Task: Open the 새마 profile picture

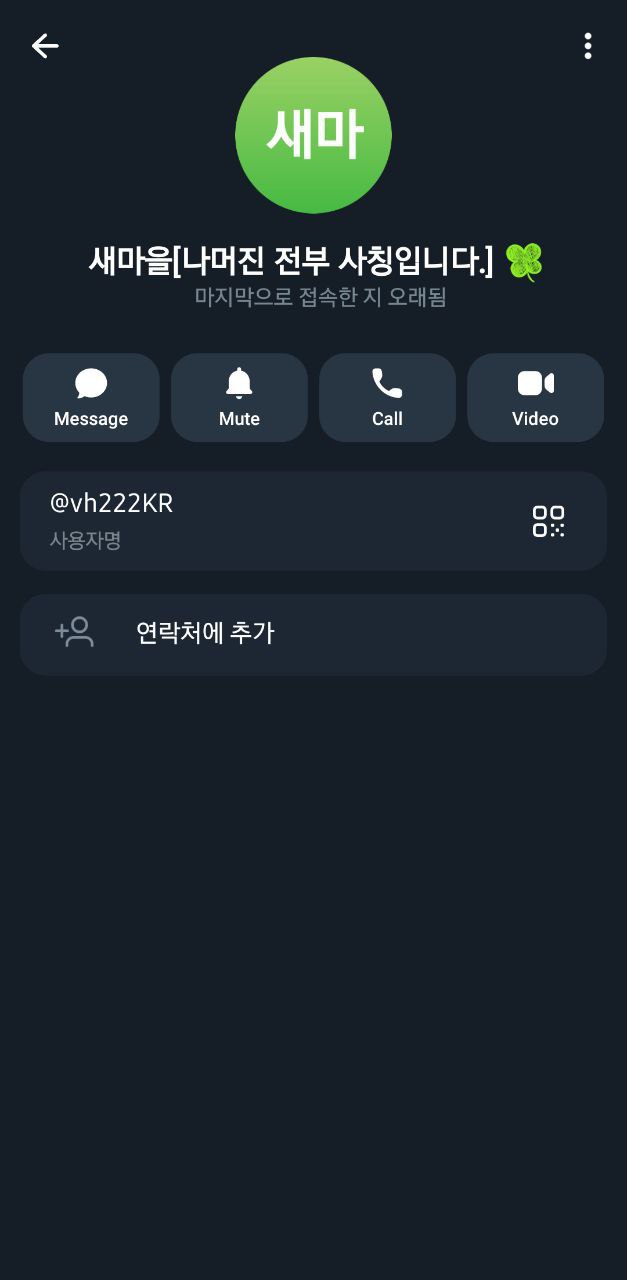Action: [x=313, y=135]
